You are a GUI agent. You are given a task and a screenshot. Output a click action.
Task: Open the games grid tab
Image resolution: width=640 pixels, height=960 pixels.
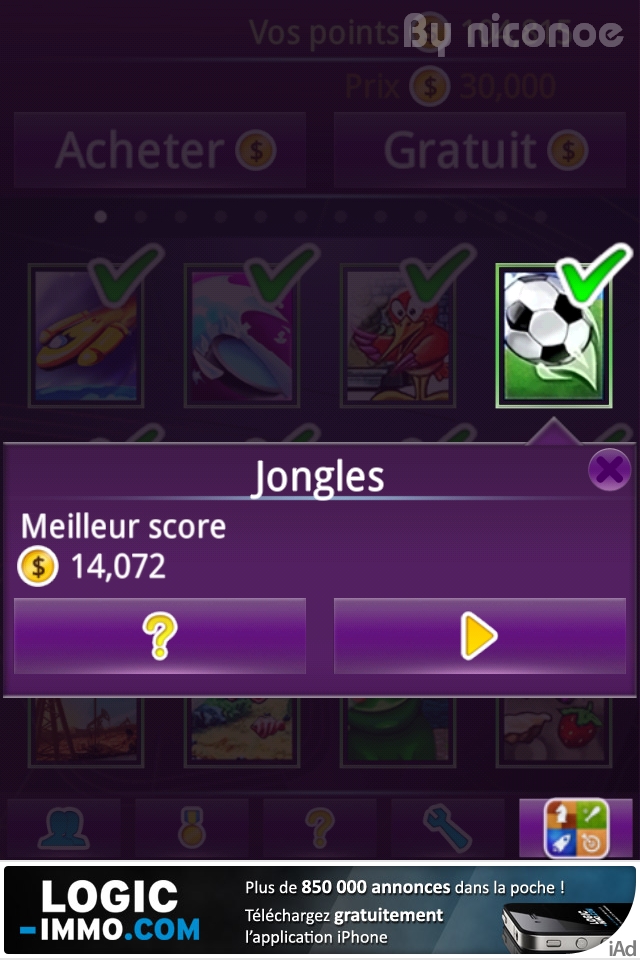coord(576,828)
